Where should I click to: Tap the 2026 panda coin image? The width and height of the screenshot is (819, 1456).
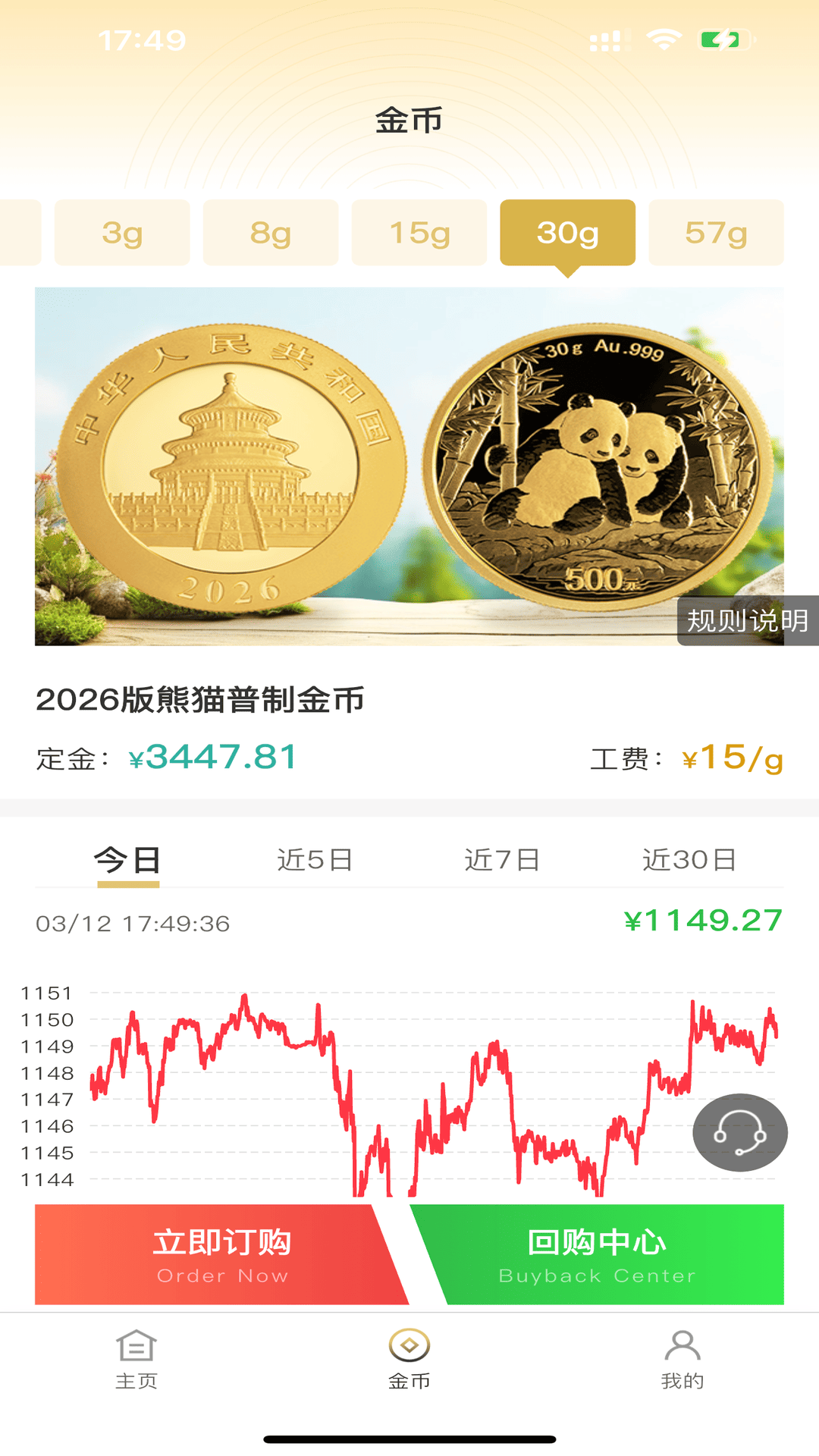point(409,466)
